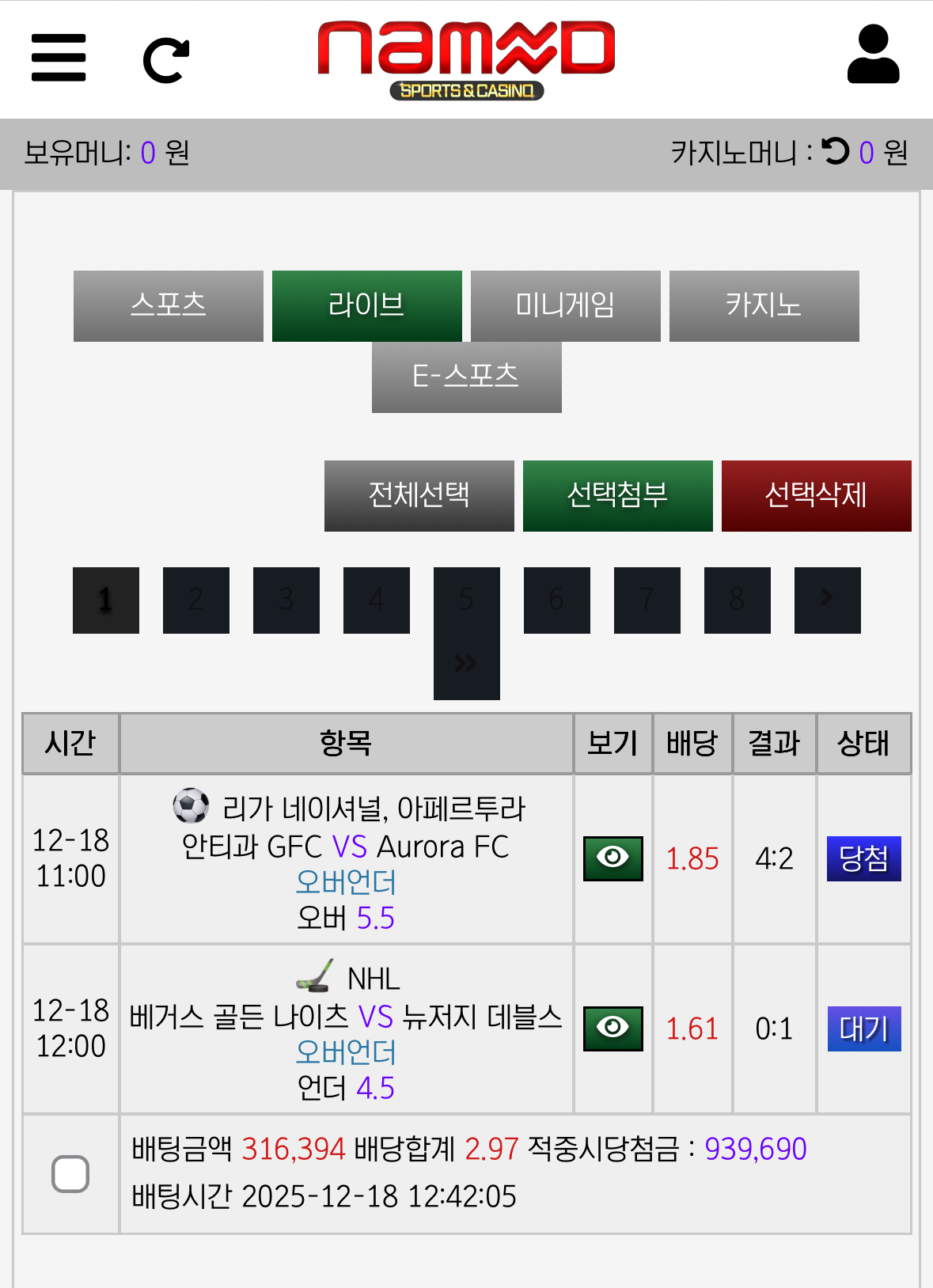Select the 라이브 tab

[367, 306]
